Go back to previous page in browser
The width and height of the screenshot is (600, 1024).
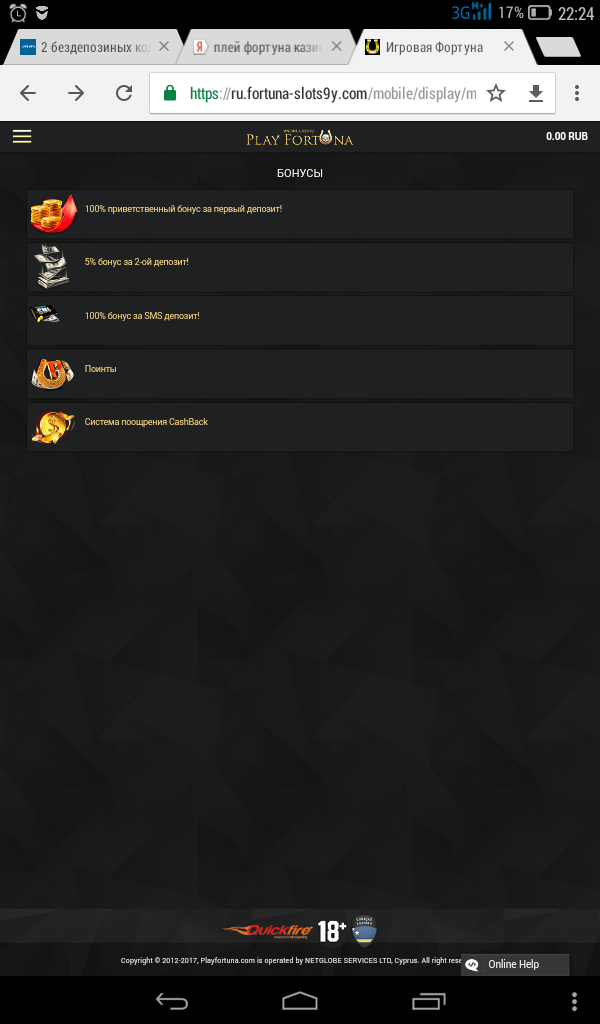click(28, 93)
